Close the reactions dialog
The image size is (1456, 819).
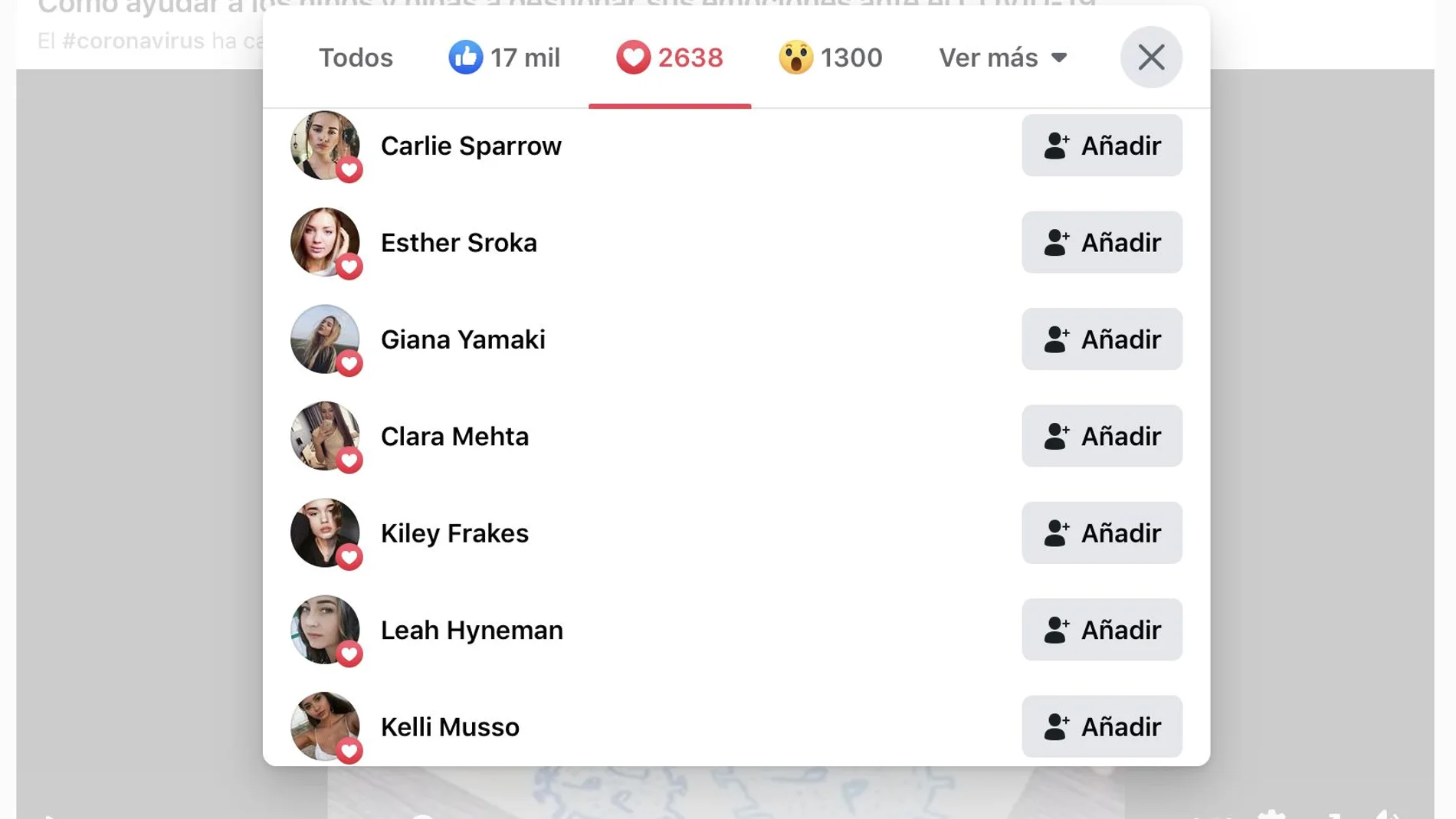[x=1151, y=57]
